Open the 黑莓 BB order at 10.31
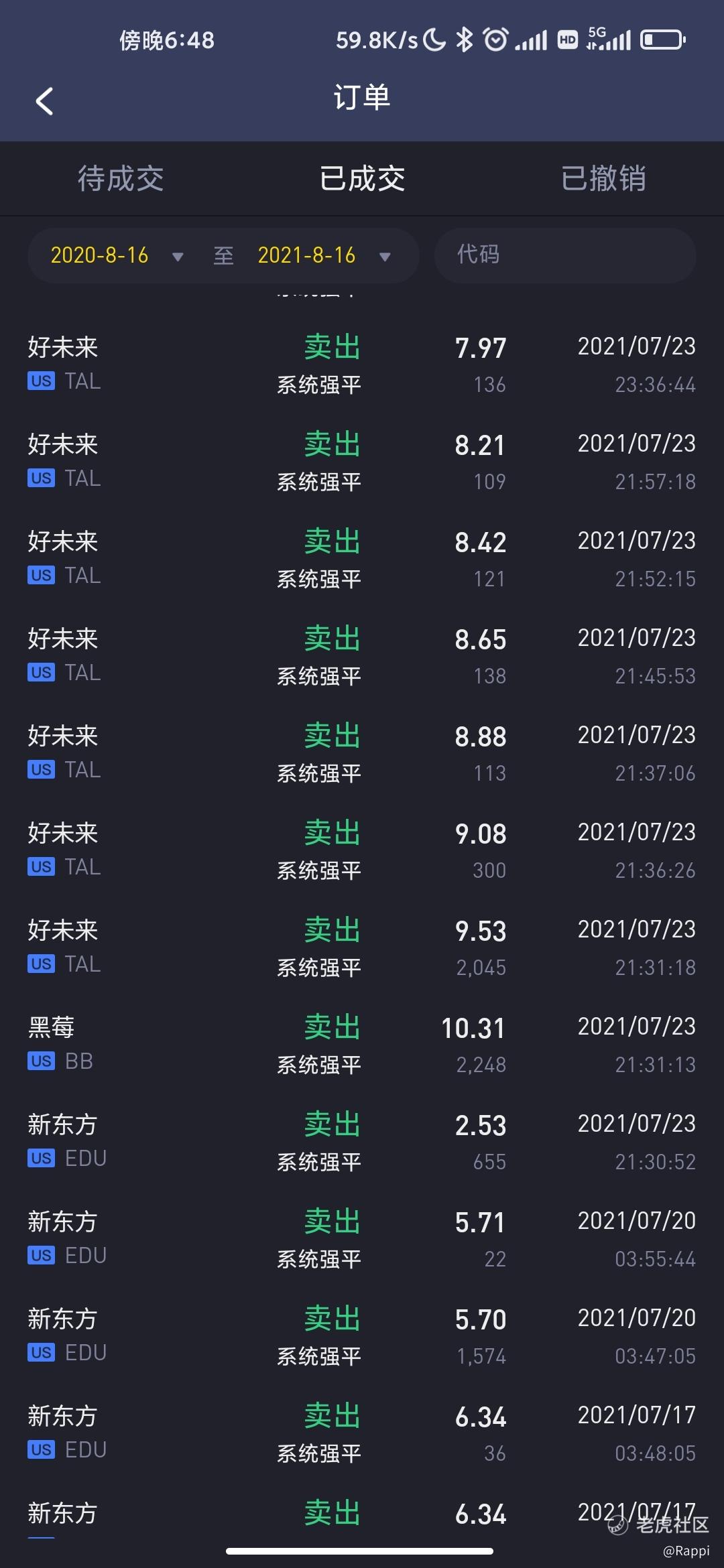 (x=362, y=1045)
